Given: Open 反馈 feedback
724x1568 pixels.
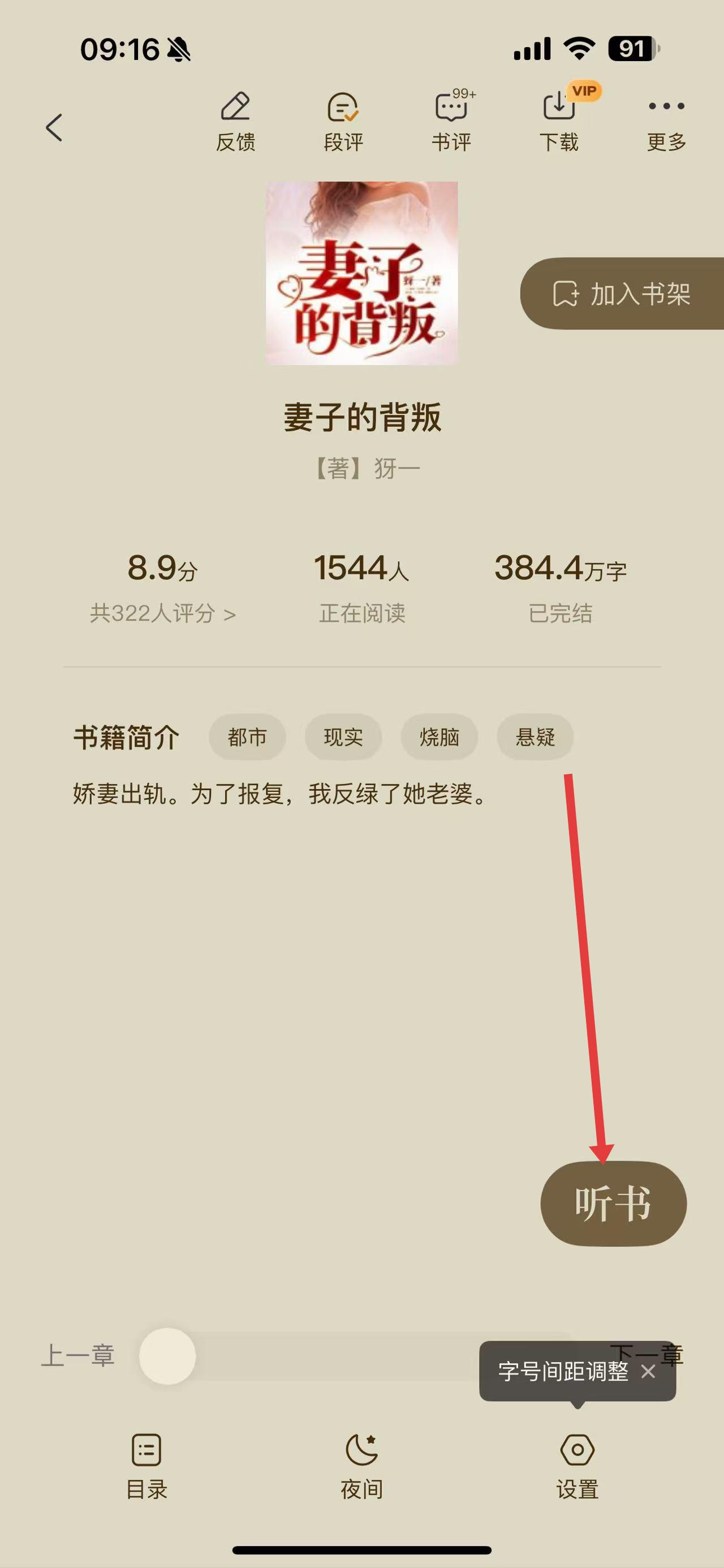Looking at the screenshot, I should pos(236,122).
